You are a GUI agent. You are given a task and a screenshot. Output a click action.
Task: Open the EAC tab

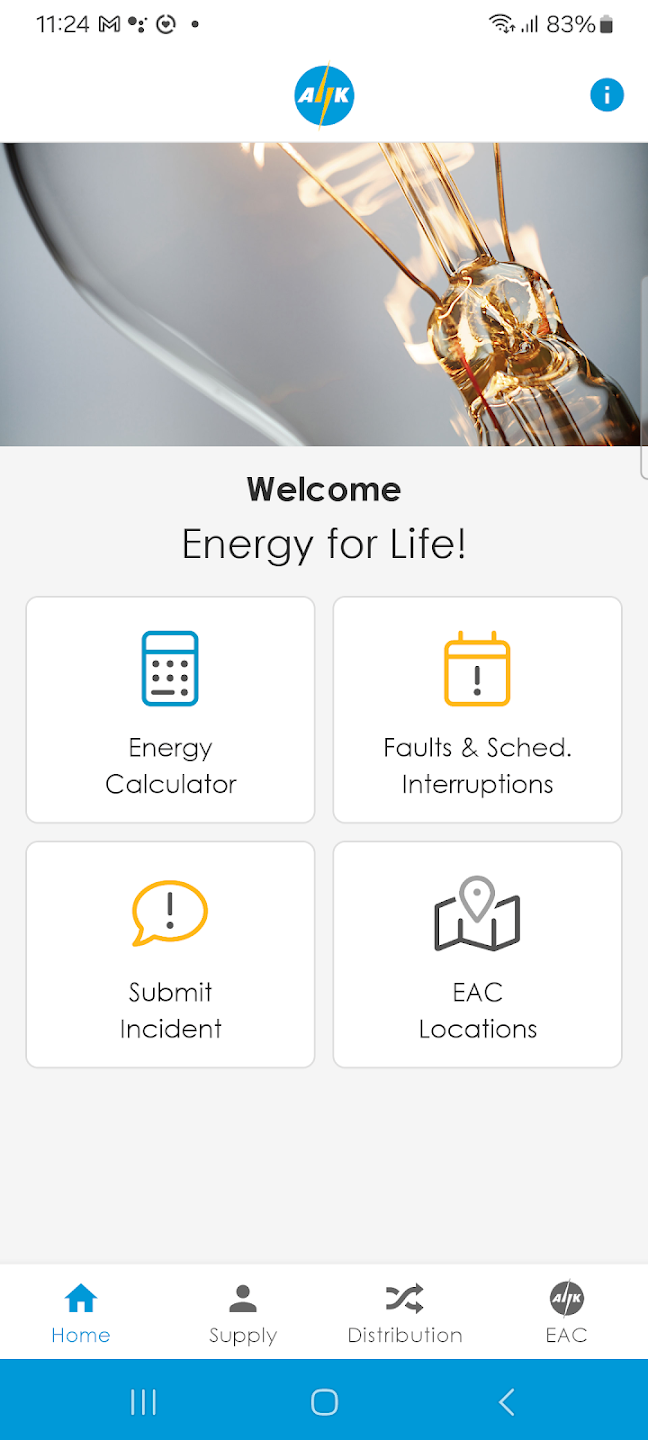click(567, 1314)
